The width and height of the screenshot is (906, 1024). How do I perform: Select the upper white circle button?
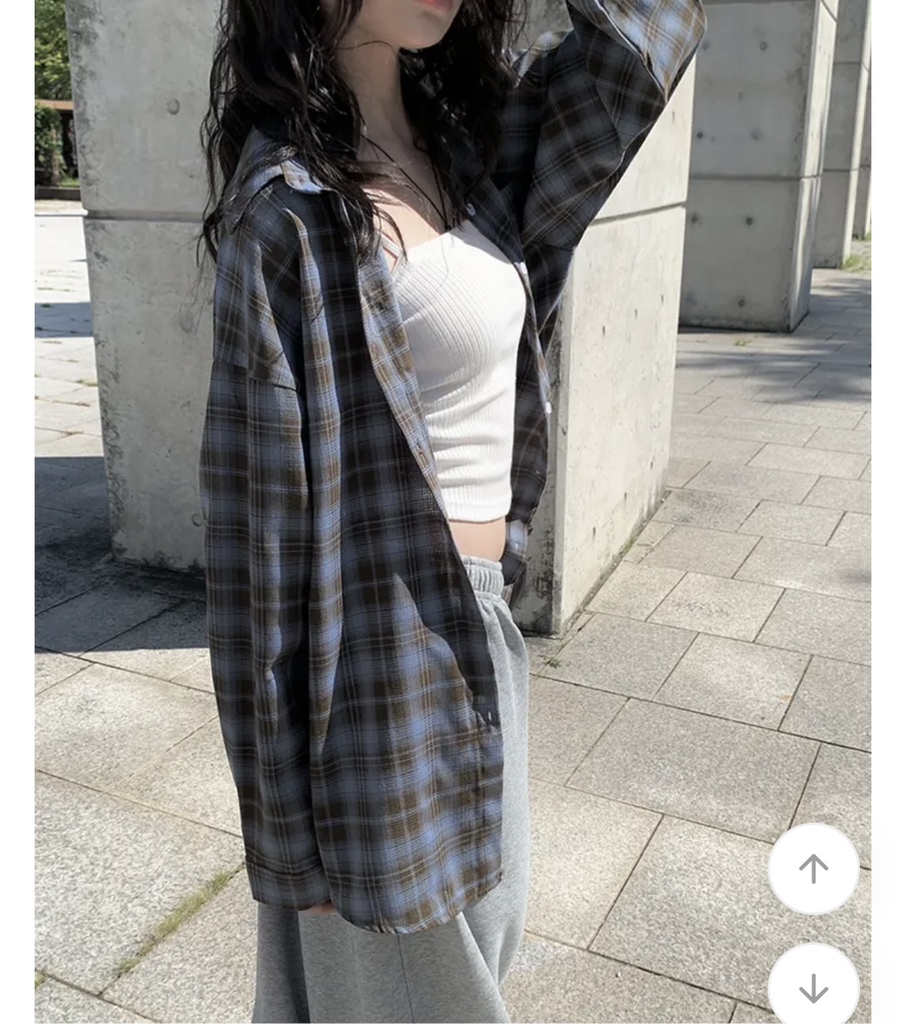point(815,869)
